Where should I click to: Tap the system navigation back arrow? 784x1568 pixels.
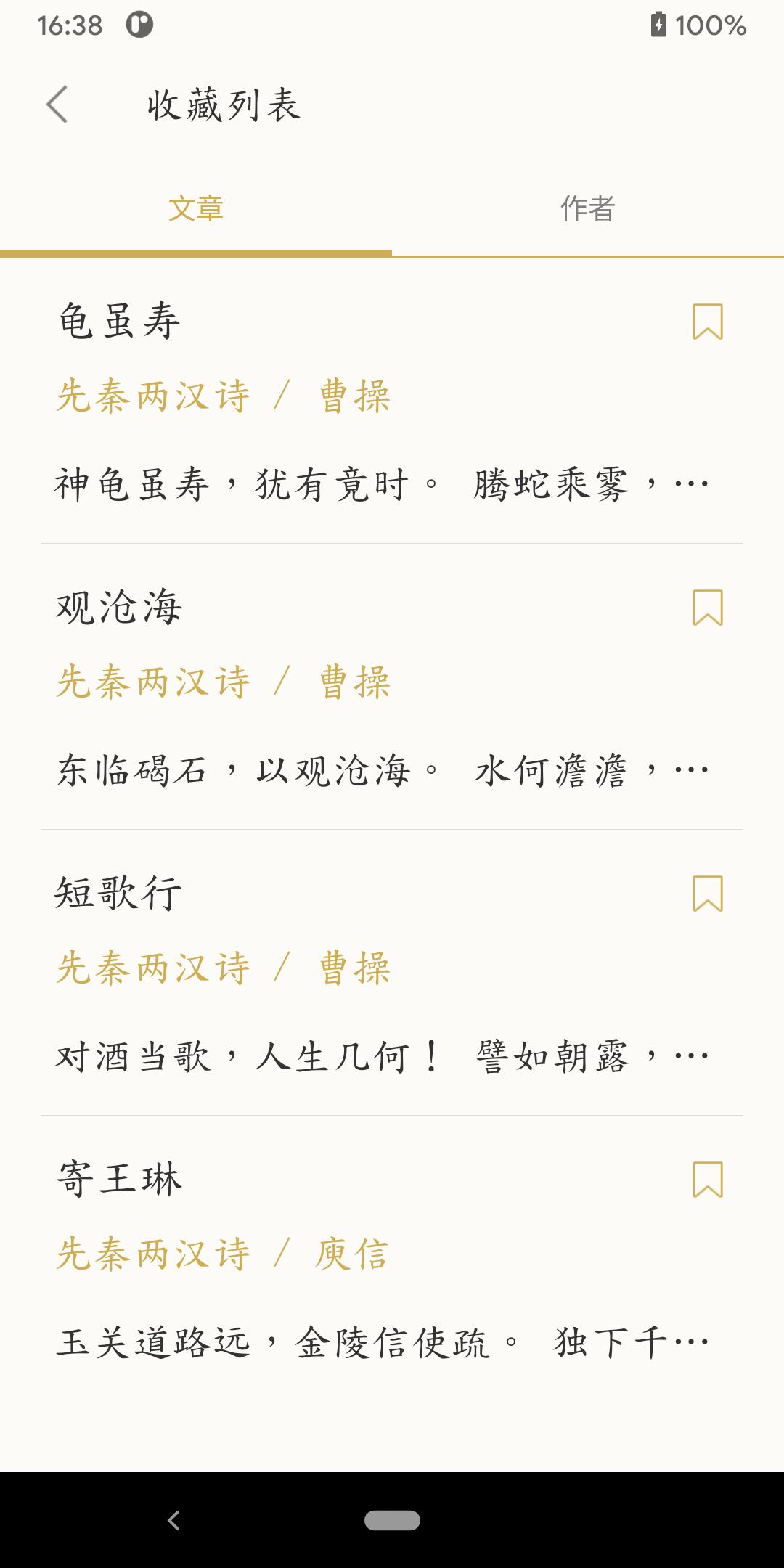pyautogui.click(x=173, y=1520)
